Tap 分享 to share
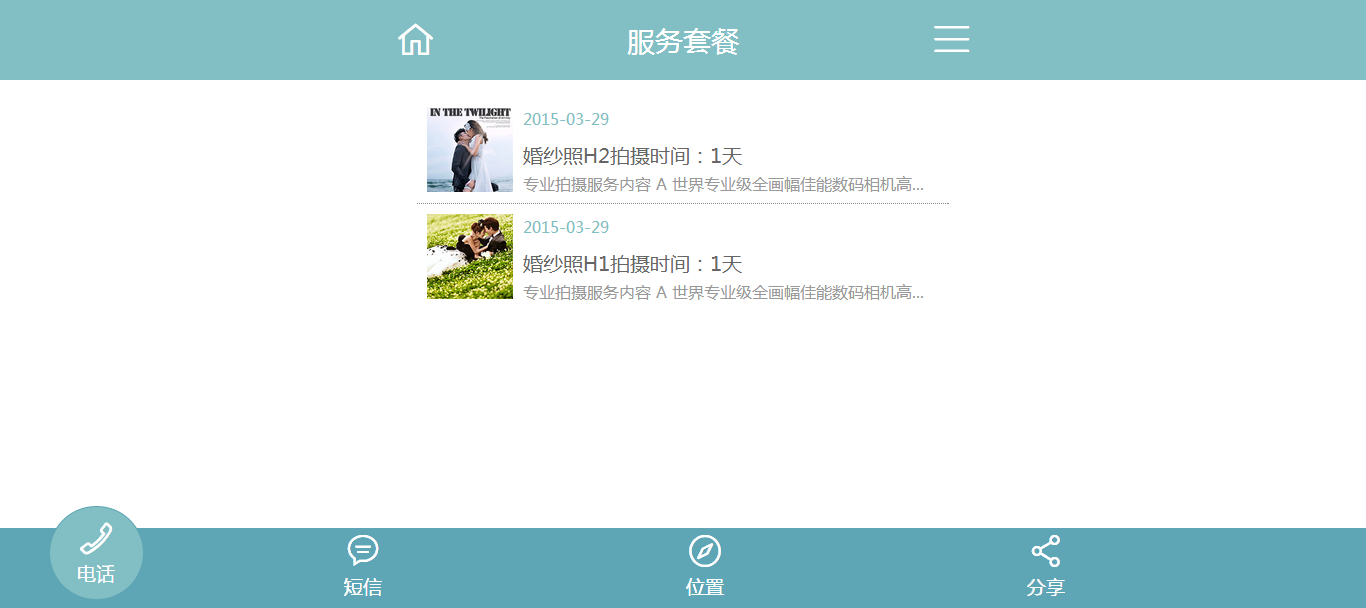Screen dimensions: 1366x608 coord(1046,565)
